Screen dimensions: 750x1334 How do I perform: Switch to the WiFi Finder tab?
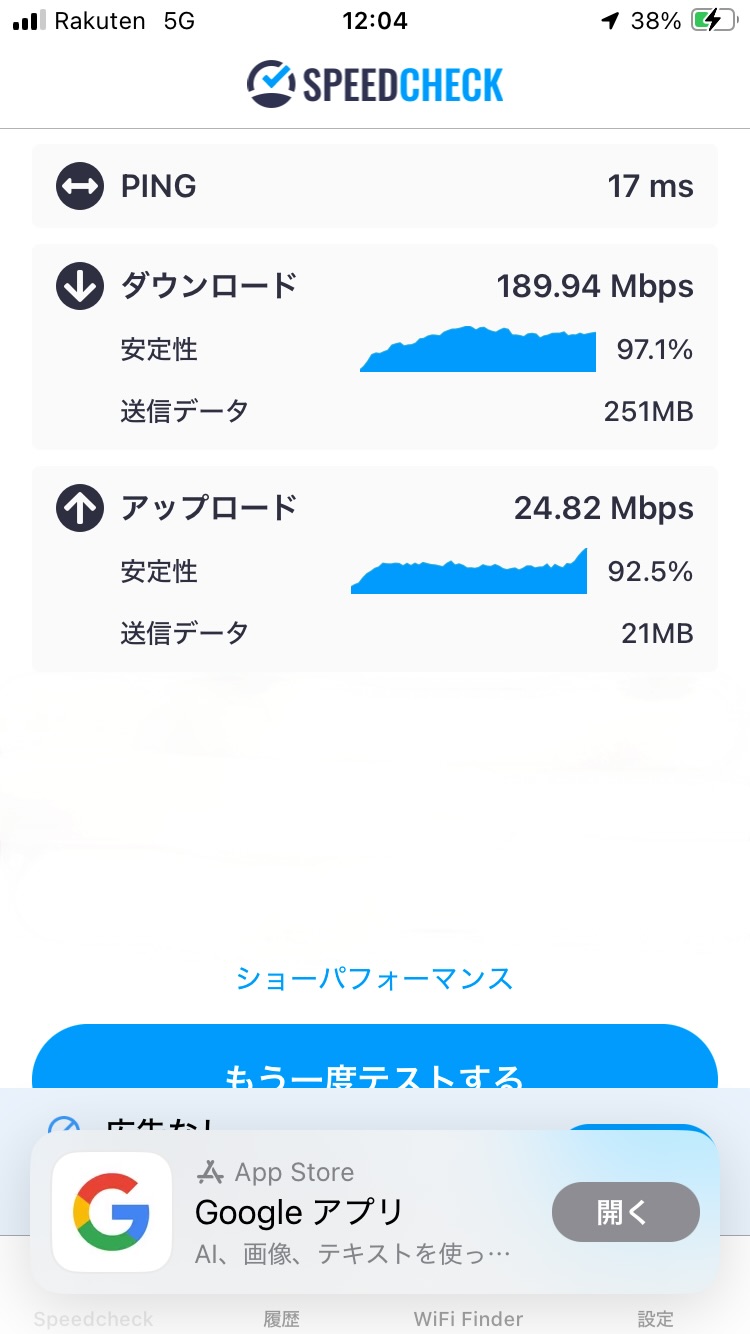coord(468,1319)
